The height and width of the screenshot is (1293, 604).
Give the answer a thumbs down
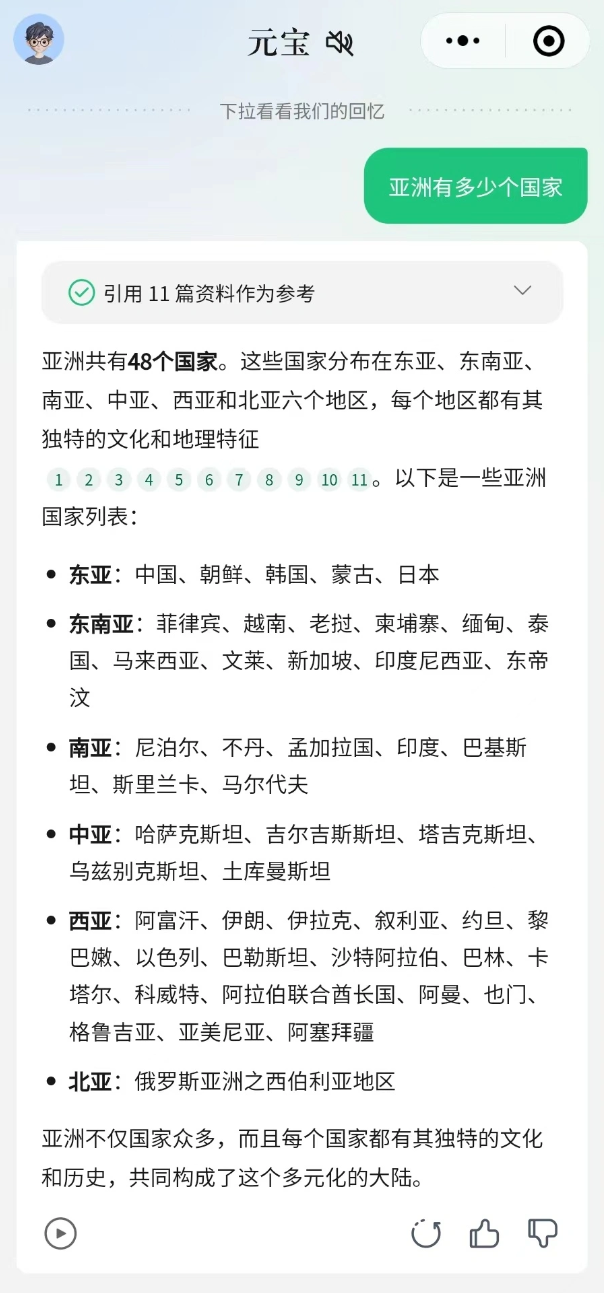point(543,1233)
